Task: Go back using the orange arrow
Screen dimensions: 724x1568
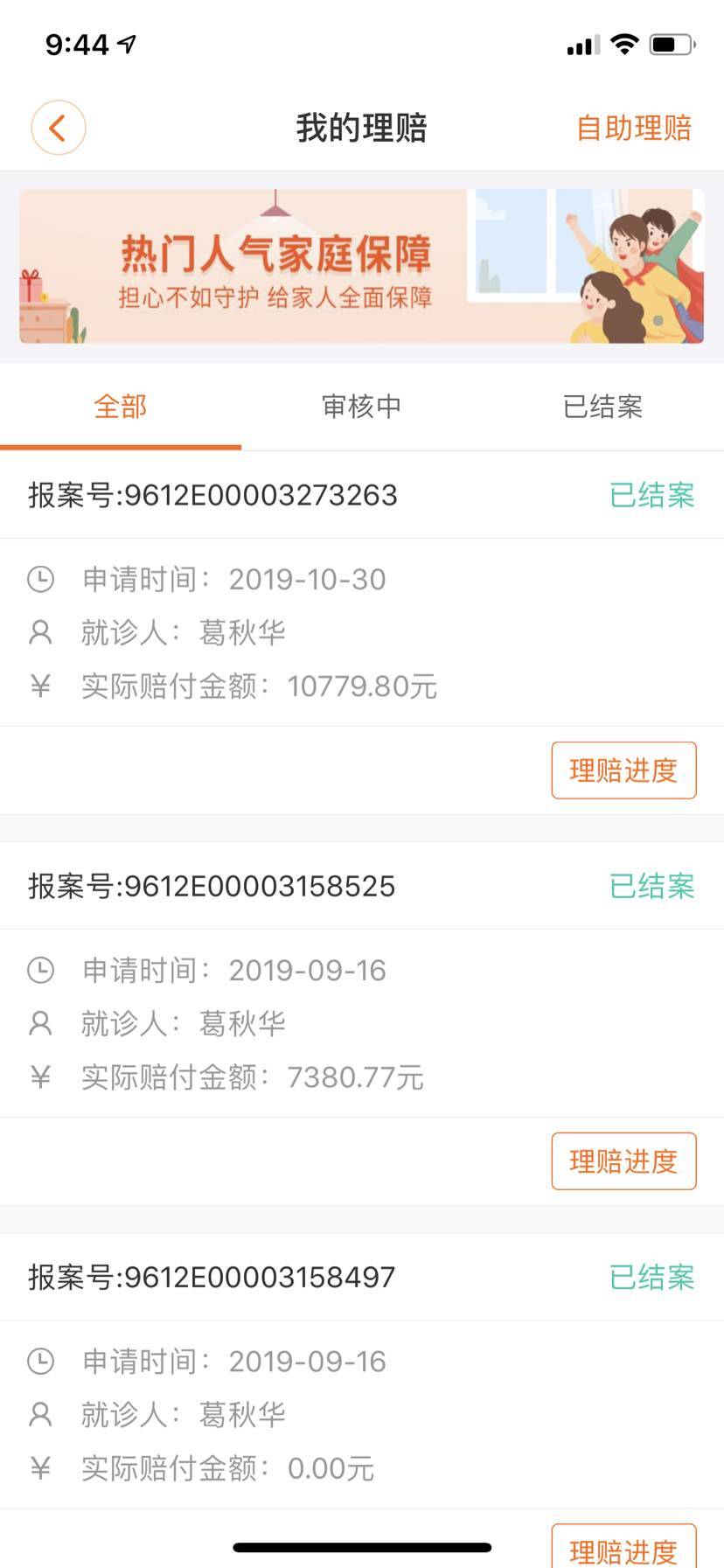Action: pos(58,129)
